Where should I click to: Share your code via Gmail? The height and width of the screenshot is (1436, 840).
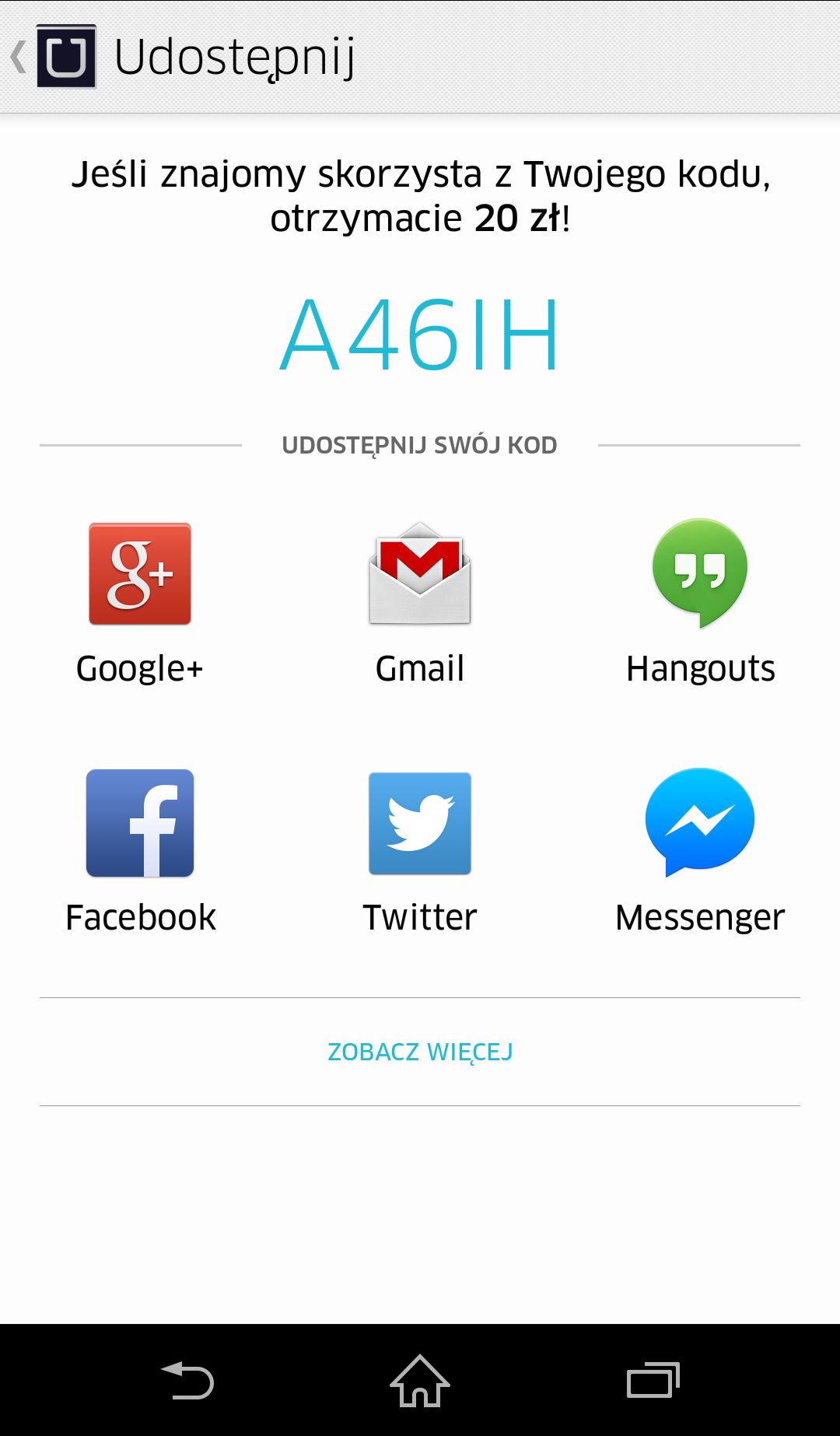click(x=420, y=604)
